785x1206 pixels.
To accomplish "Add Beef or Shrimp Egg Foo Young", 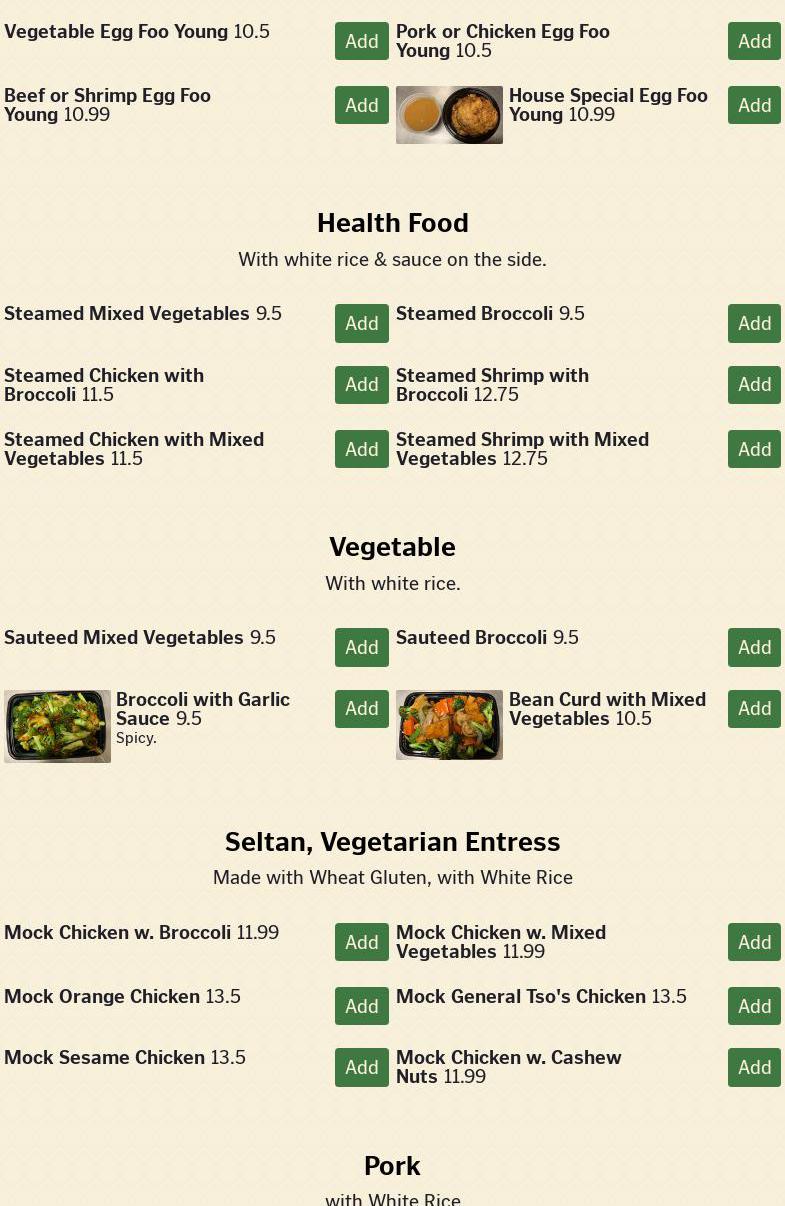I will click(361, 105).
